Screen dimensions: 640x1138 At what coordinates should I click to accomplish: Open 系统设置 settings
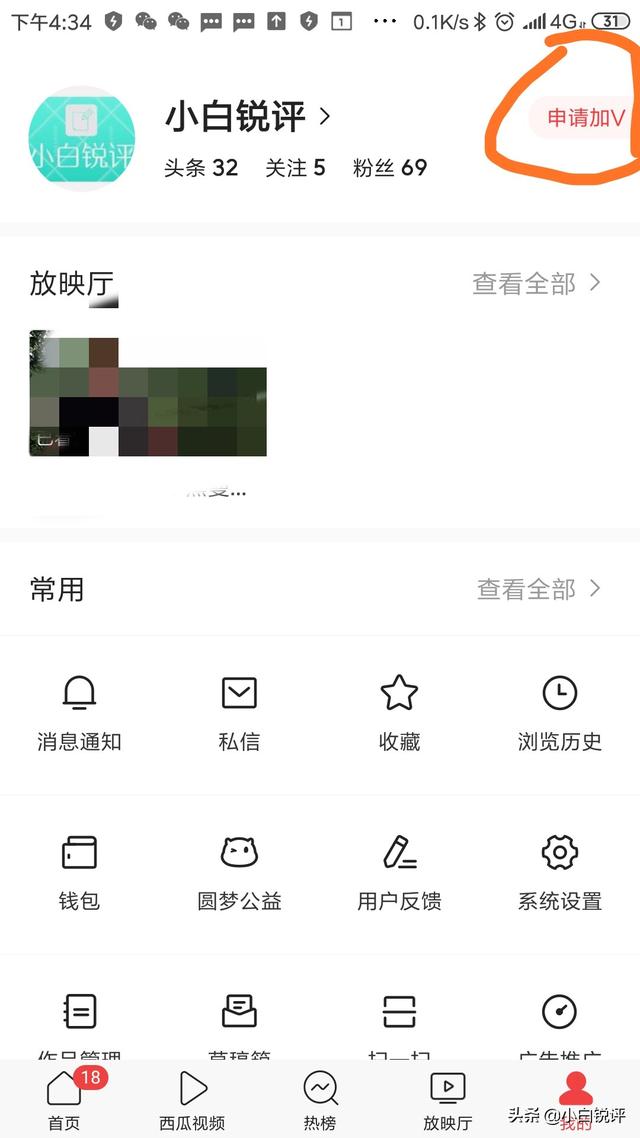click(x=559, y=872)
